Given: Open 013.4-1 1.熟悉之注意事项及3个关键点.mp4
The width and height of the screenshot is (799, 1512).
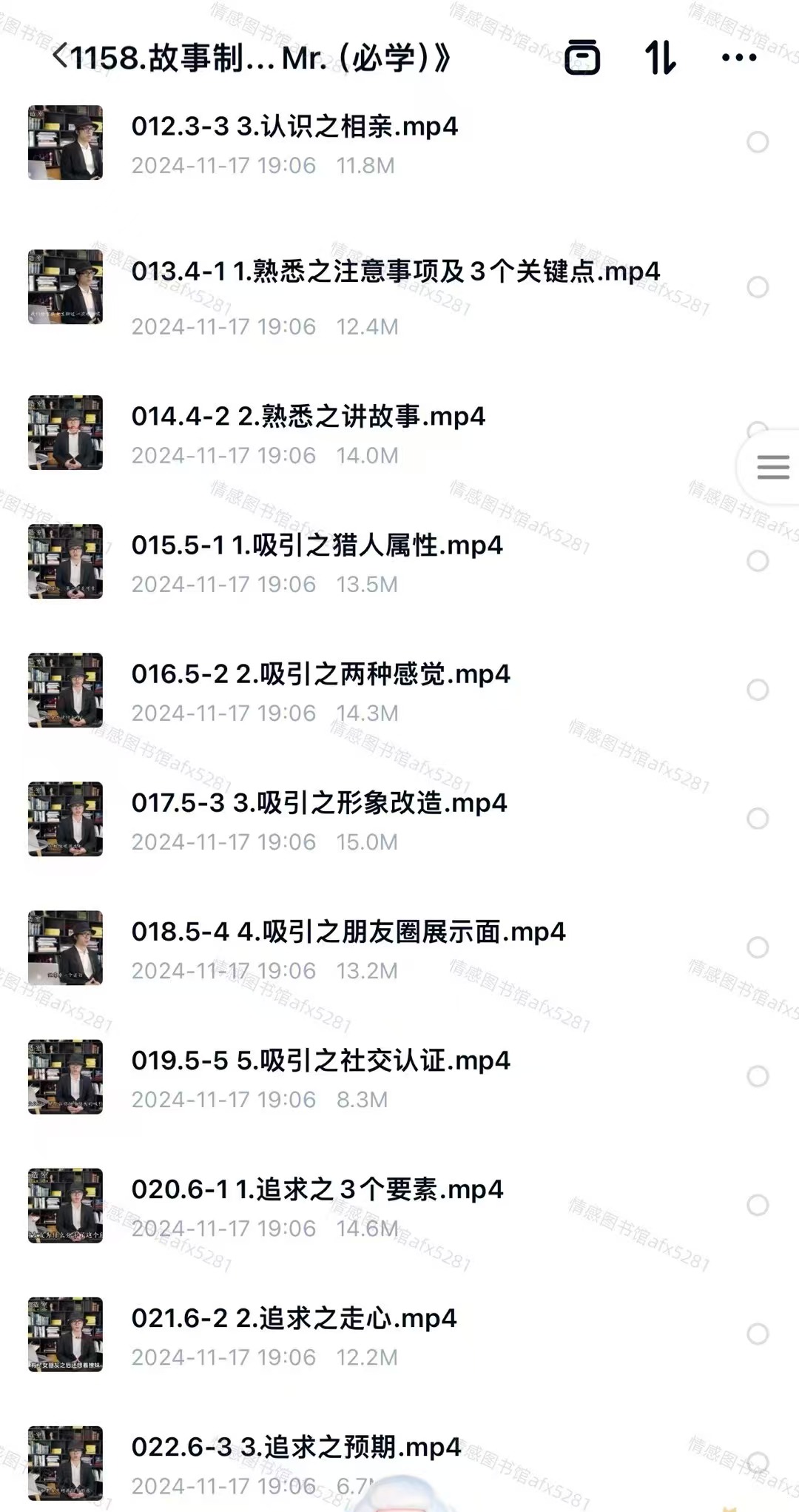Looking at the screenshot, I should point(395,272).
